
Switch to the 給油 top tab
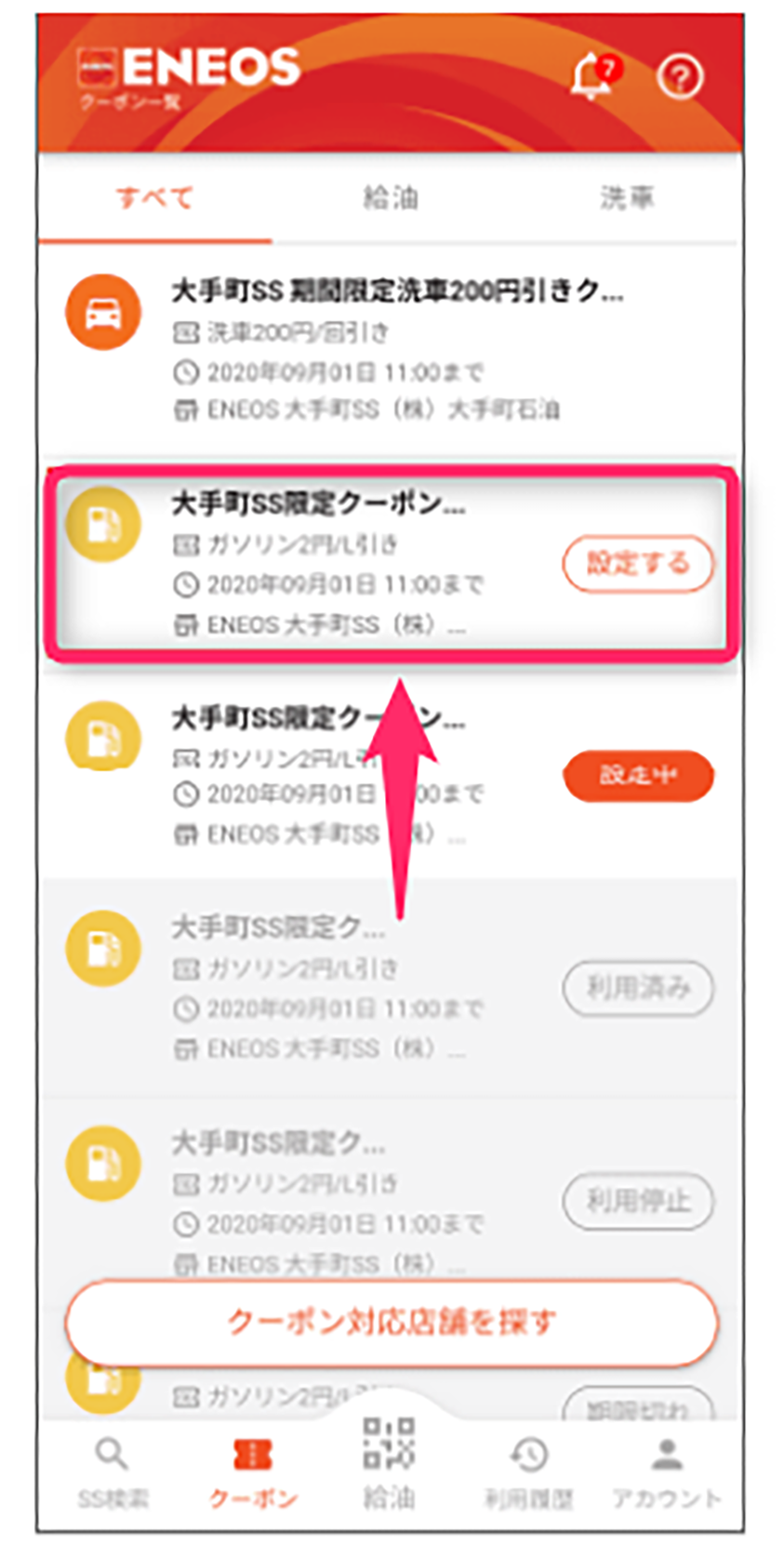click(x=391, y=198)
